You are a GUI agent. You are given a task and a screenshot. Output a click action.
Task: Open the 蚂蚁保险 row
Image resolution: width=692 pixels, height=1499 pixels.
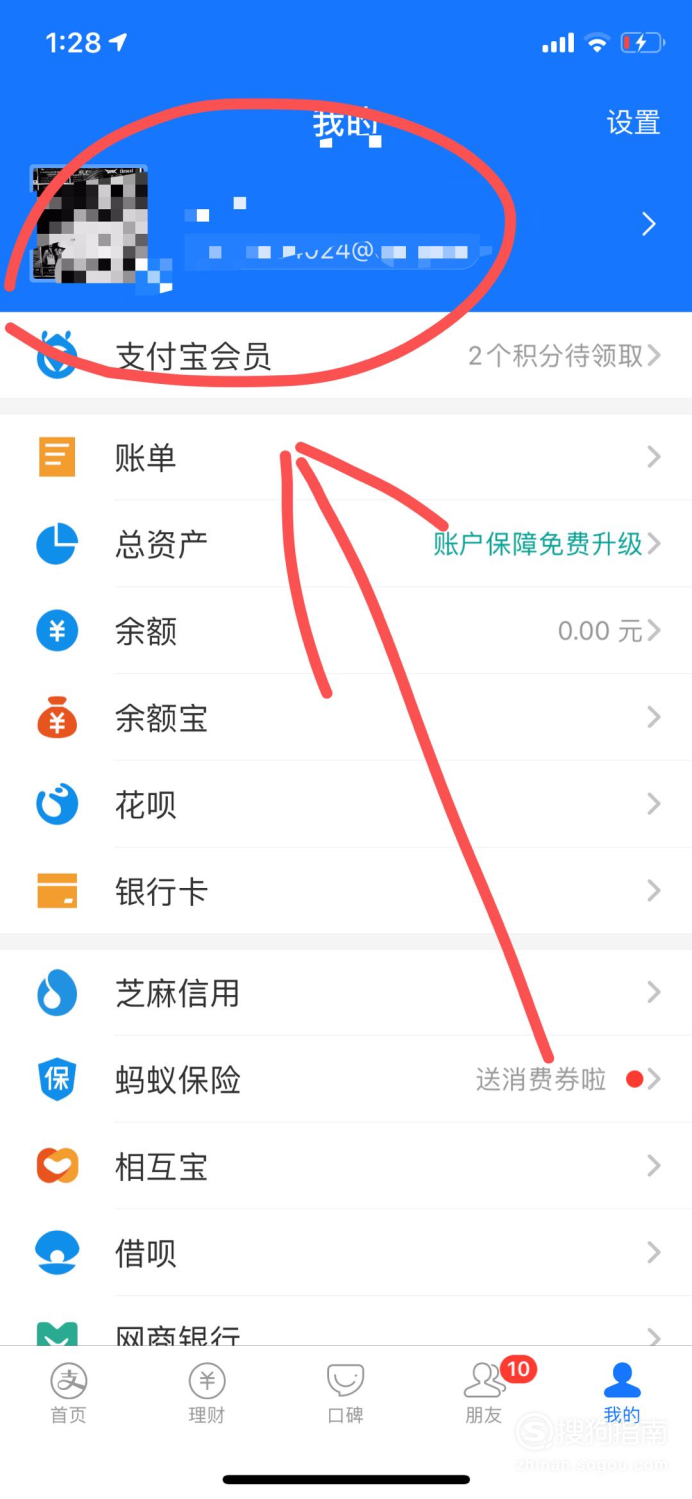tap(346, 1079)
